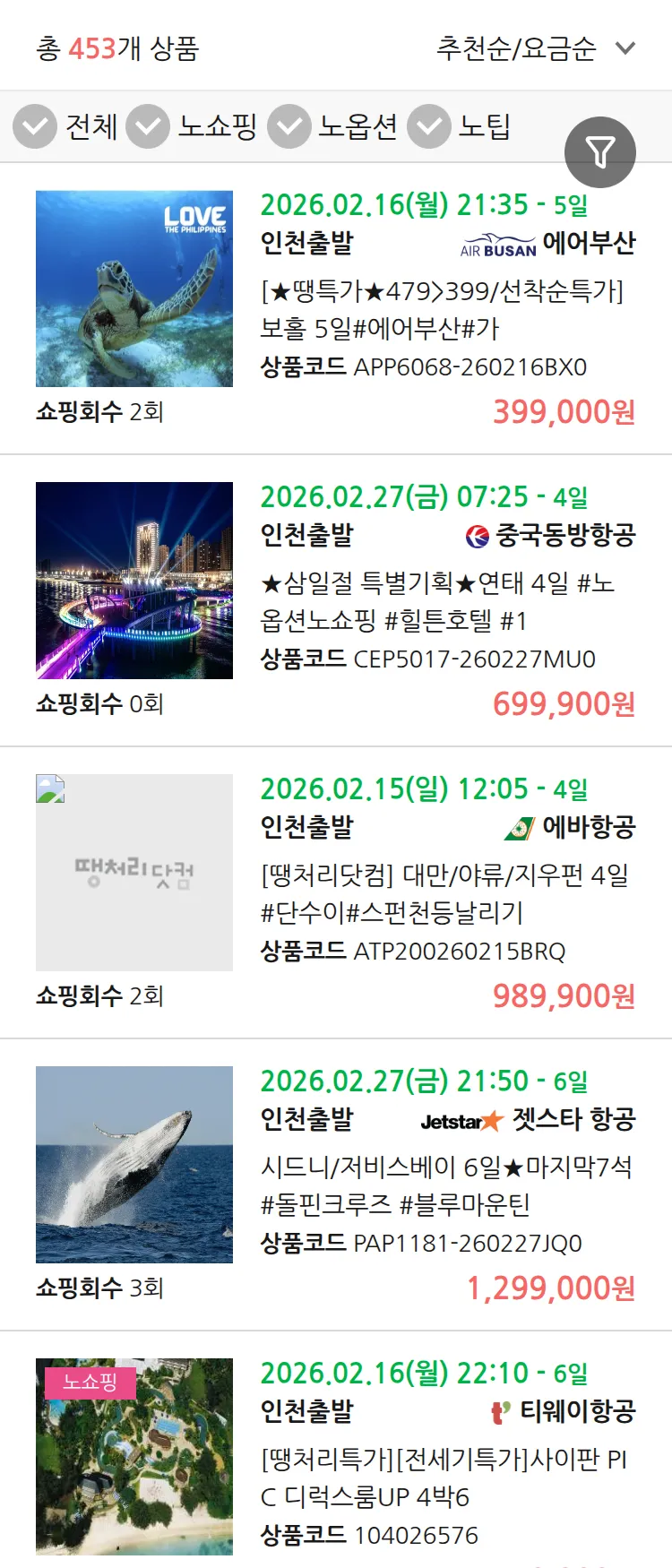Toggle the 노팁 filter
The image size is (672, 1568).
point(428,126)
